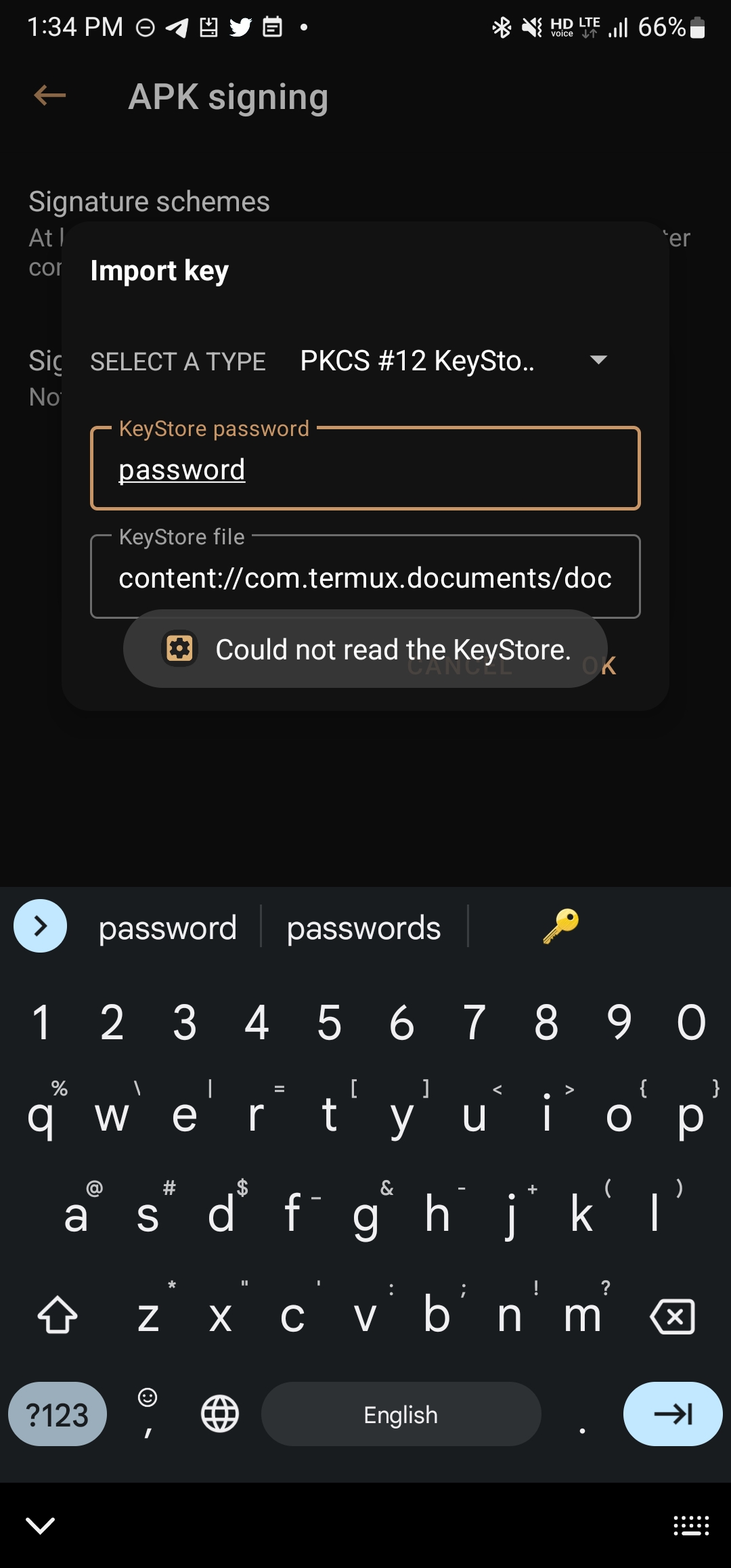The image size is (731, 1568).
Task: Tap the KeyStore file field
Action: point(365,578)
